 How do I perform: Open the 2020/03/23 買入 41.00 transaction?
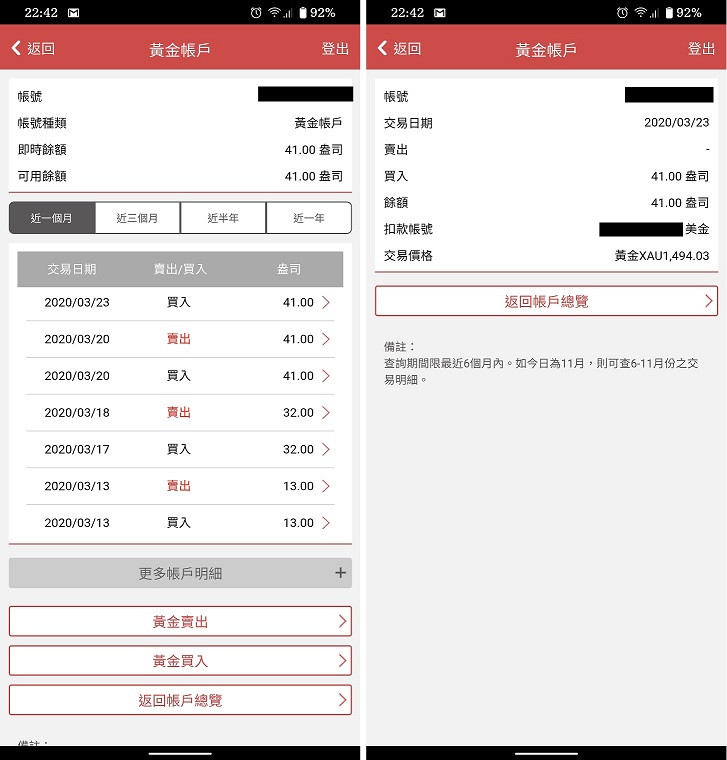180,302
